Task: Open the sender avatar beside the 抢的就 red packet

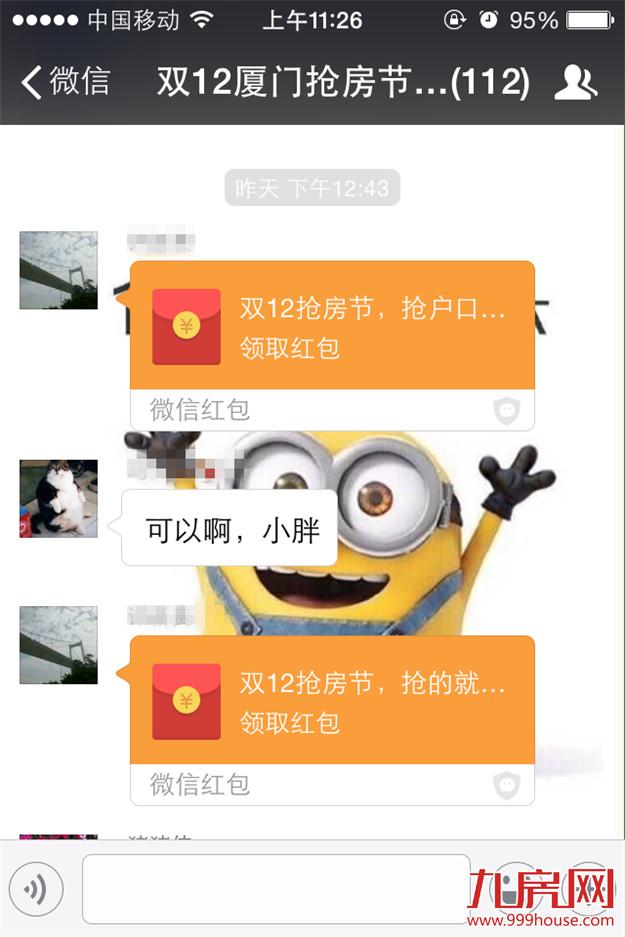Action: (x=59, y=645)
